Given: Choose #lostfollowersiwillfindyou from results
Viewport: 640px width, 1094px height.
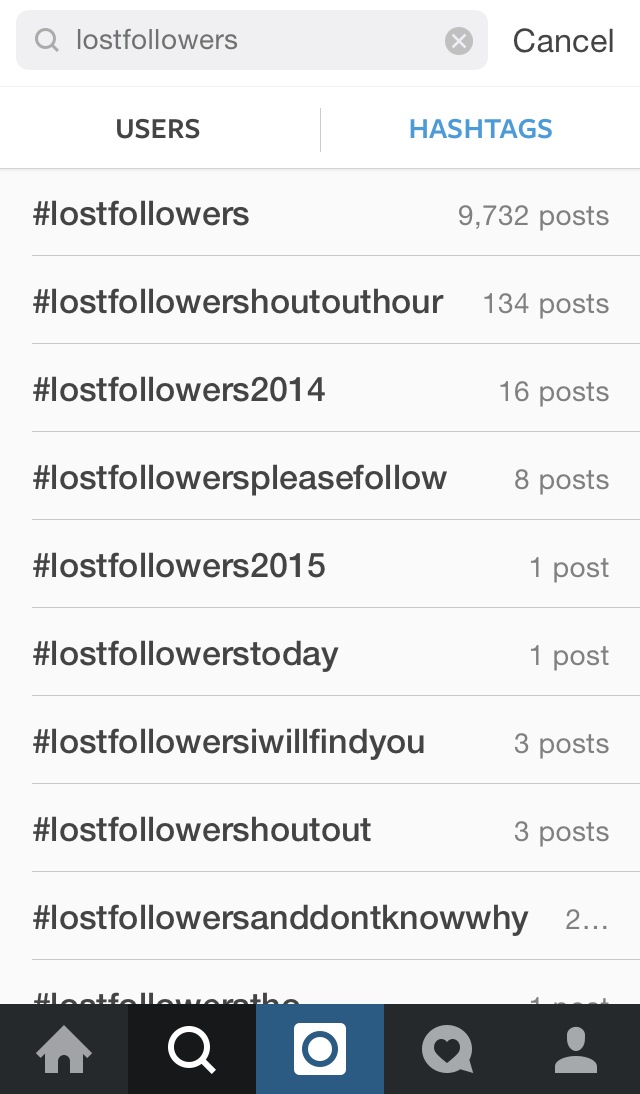Looking at the screenshot, I should (320, 742).
